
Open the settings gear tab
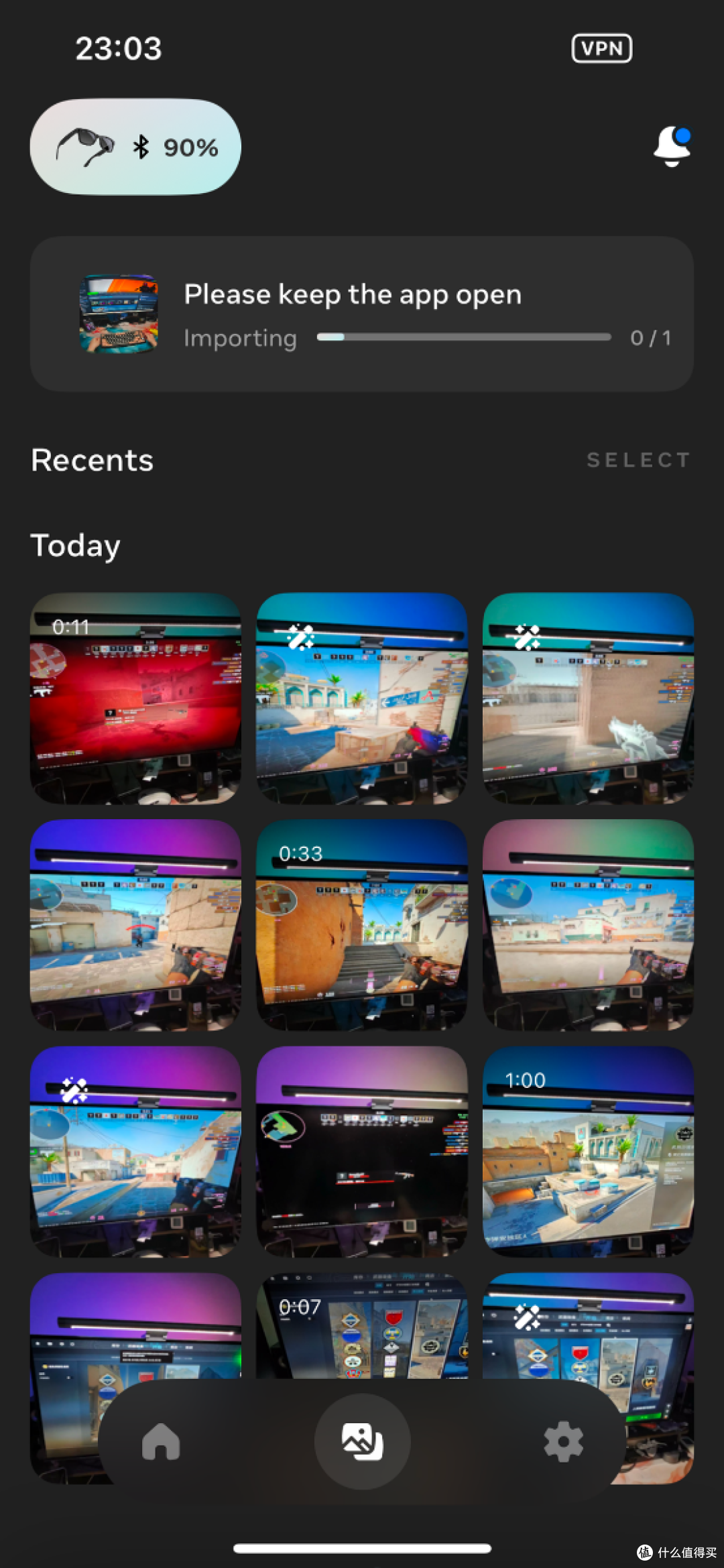point(563,1441)
